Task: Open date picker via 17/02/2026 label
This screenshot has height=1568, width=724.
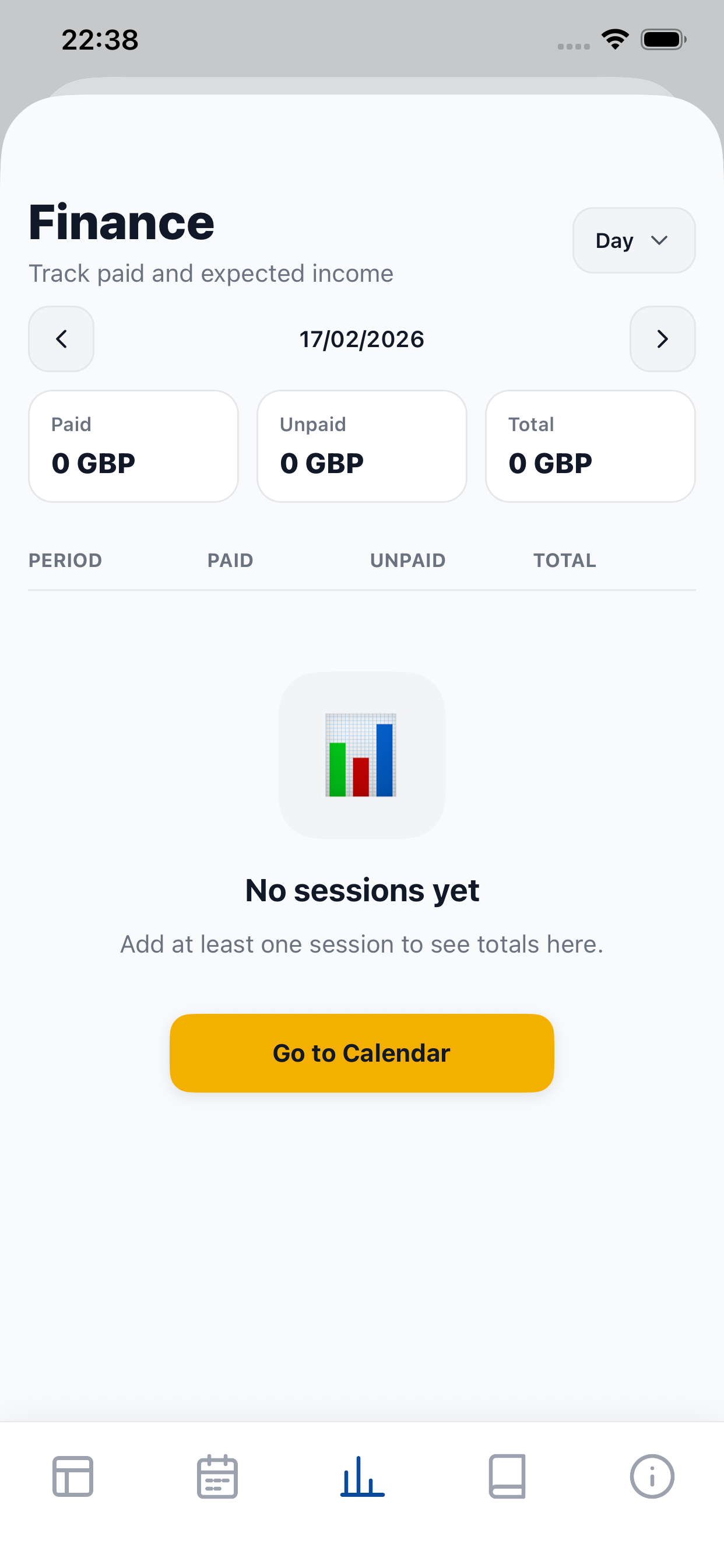Action: [361, 339]
